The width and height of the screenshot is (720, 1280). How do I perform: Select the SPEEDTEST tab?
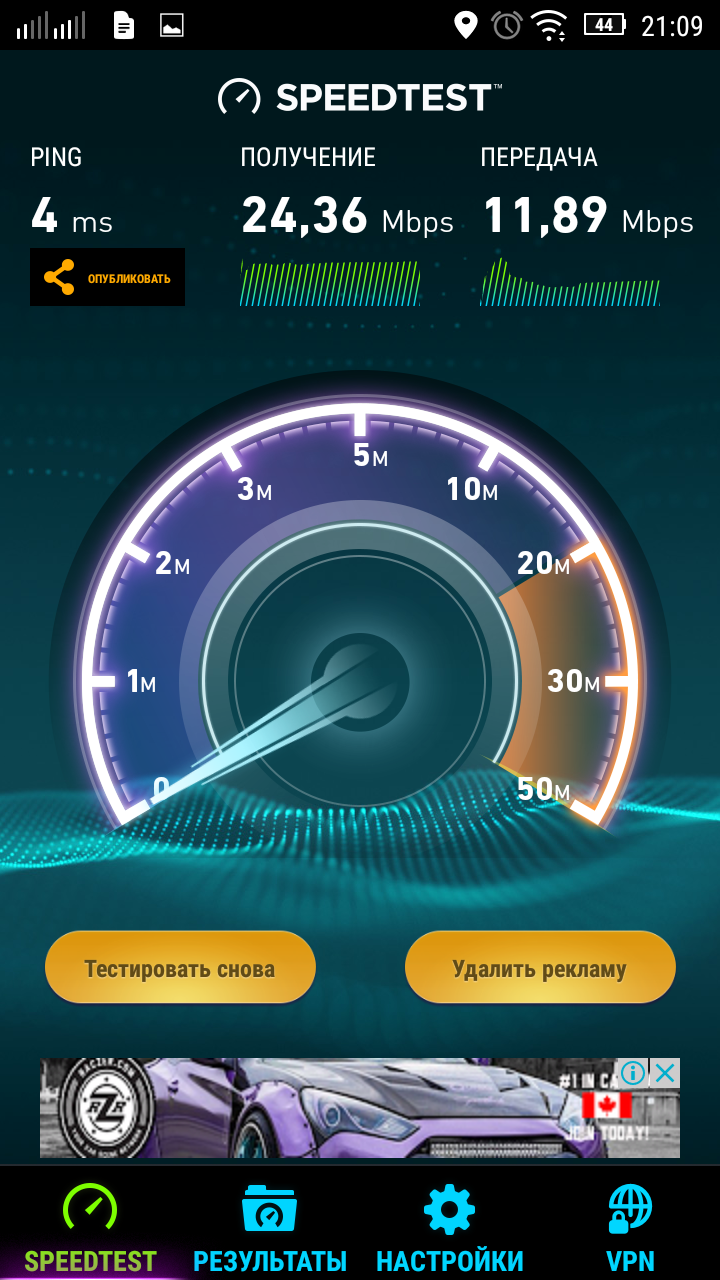90,1226
